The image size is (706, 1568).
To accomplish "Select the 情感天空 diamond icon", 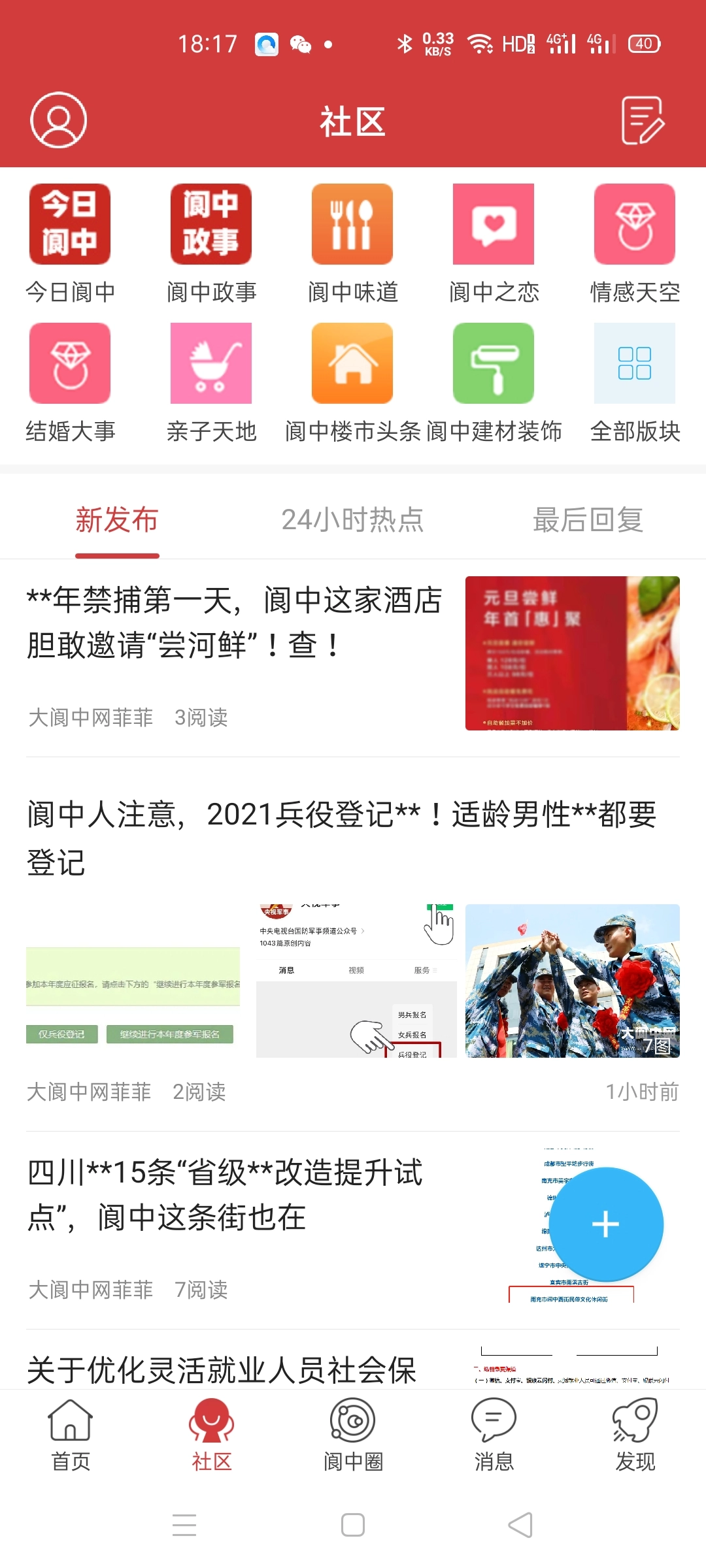I will click(633, 224).
